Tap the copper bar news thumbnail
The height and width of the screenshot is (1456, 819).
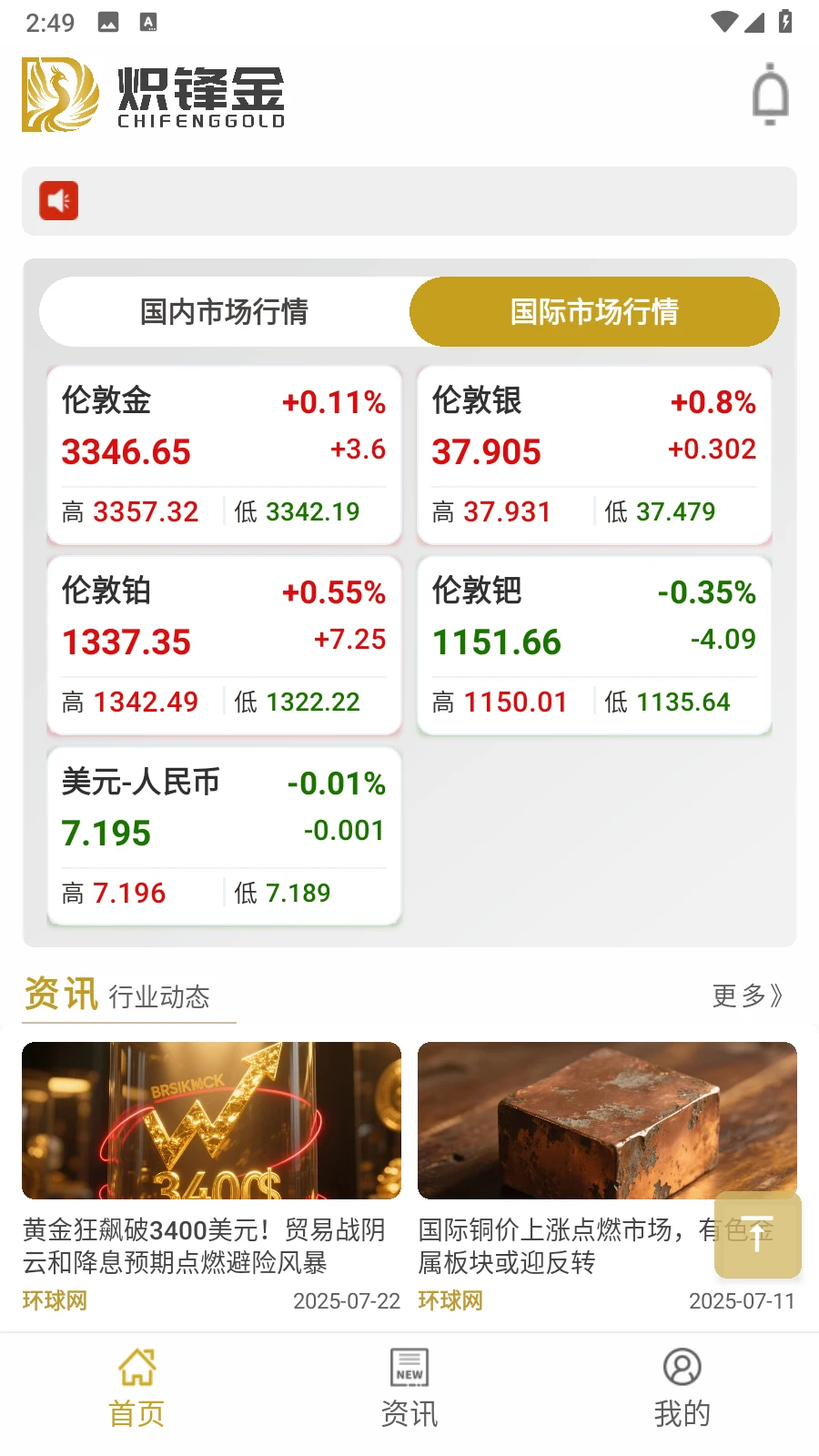tap(607, 1120)
